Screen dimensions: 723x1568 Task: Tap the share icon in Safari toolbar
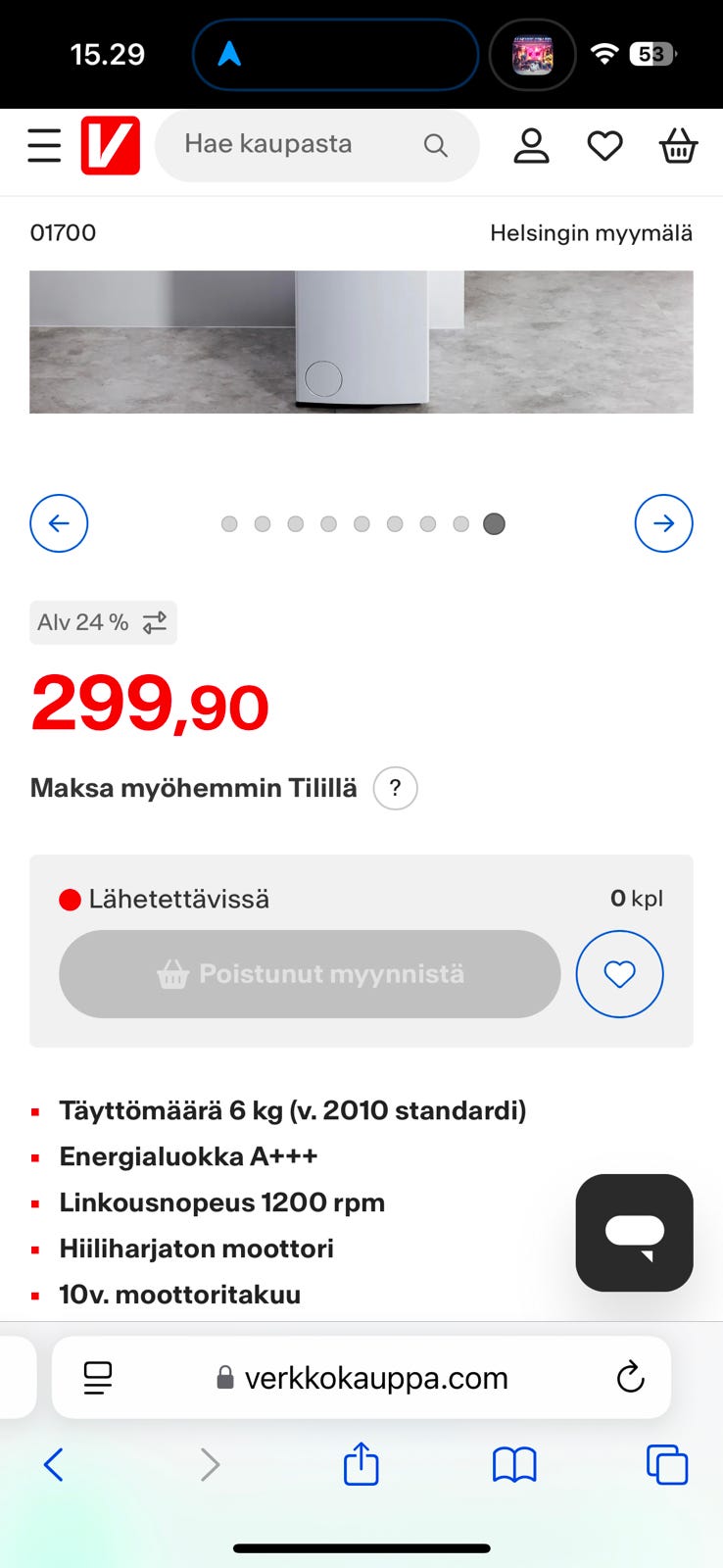pos(361,1464)
